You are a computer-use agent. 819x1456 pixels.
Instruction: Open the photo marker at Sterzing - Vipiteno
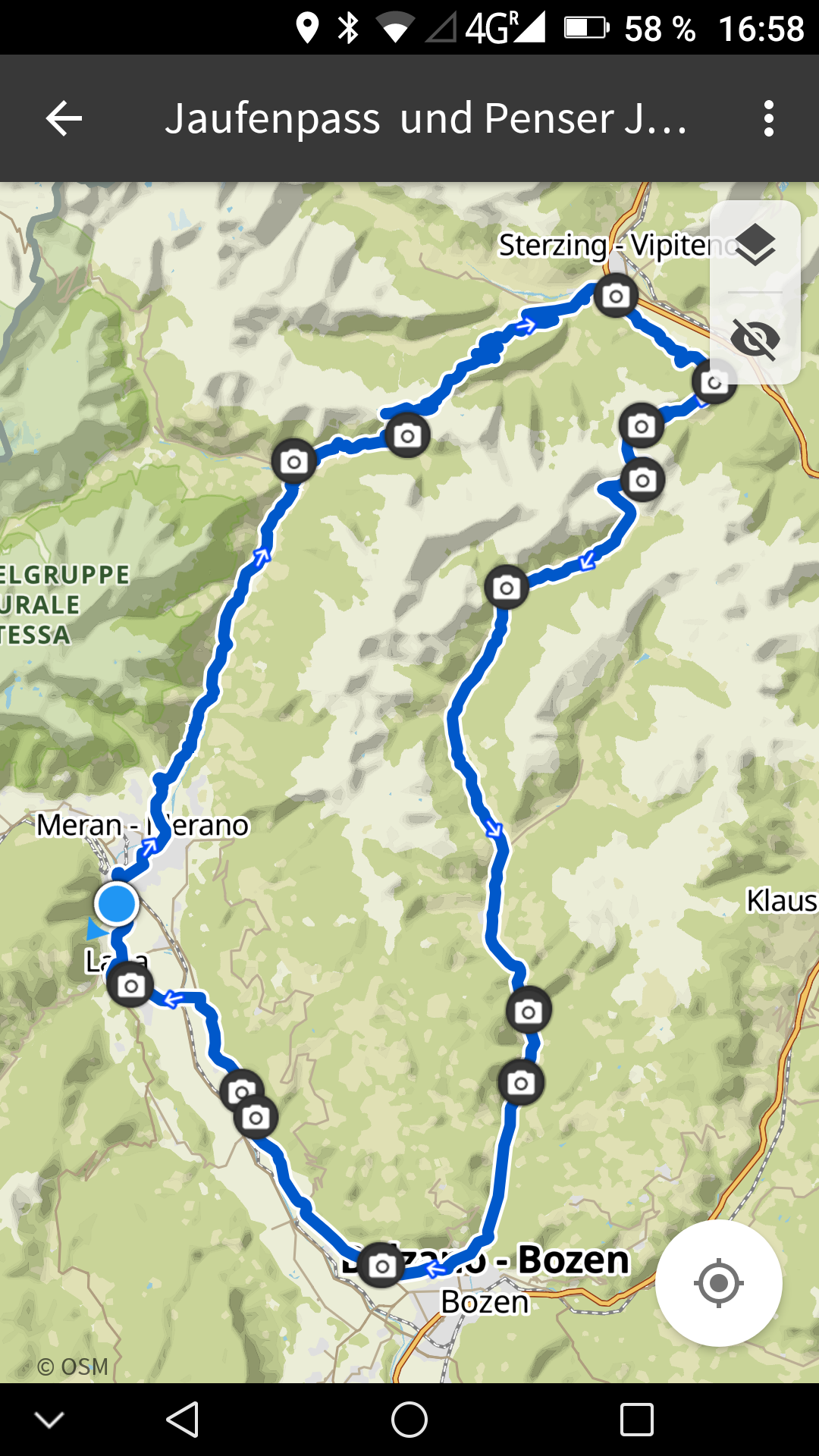pos(616,296)
